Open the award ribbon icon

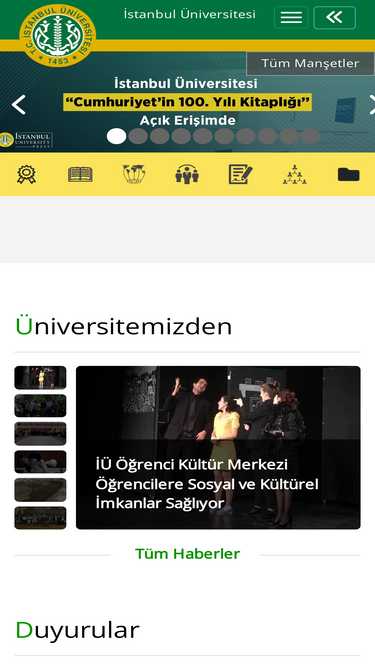26,174
